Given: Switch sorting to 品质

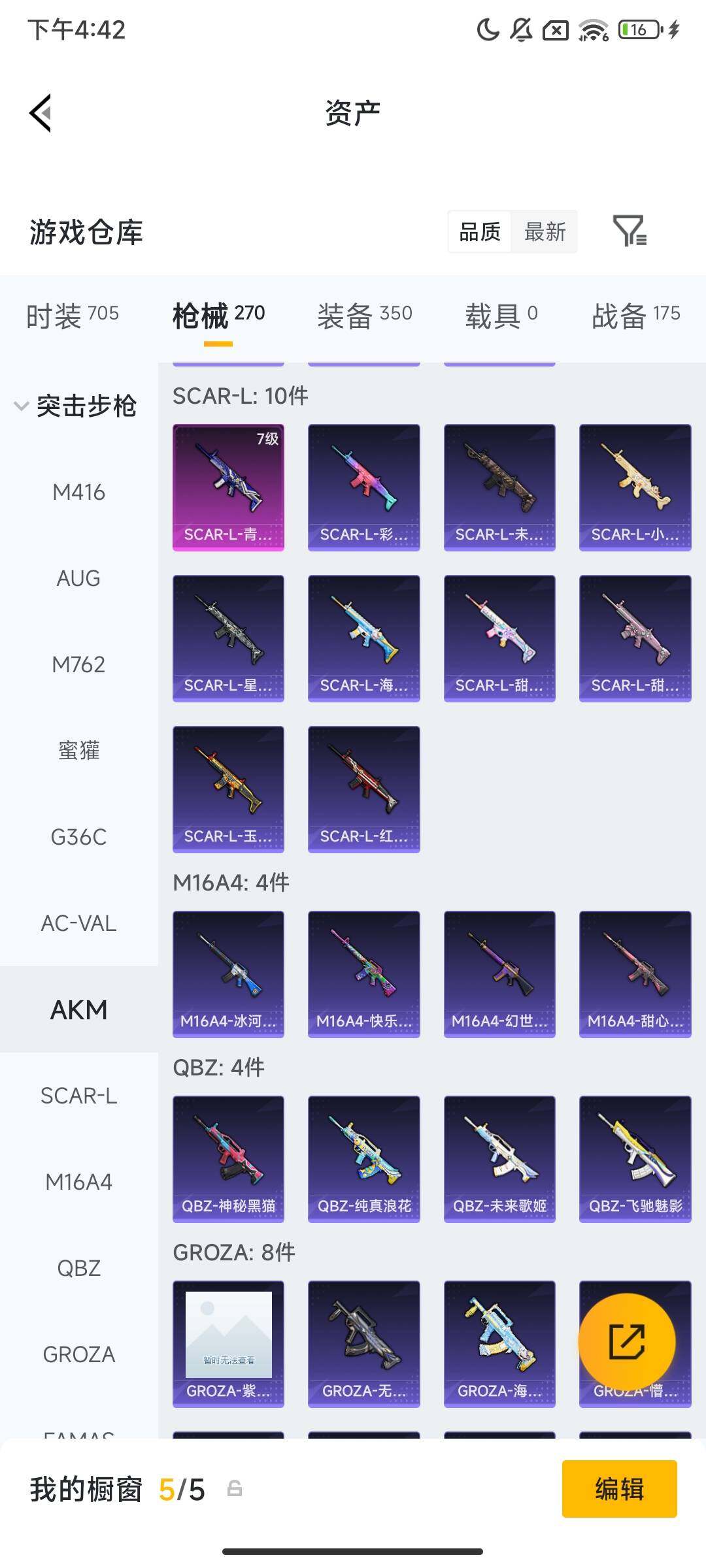Looking at the screenshot, I should tap(479, 232).
